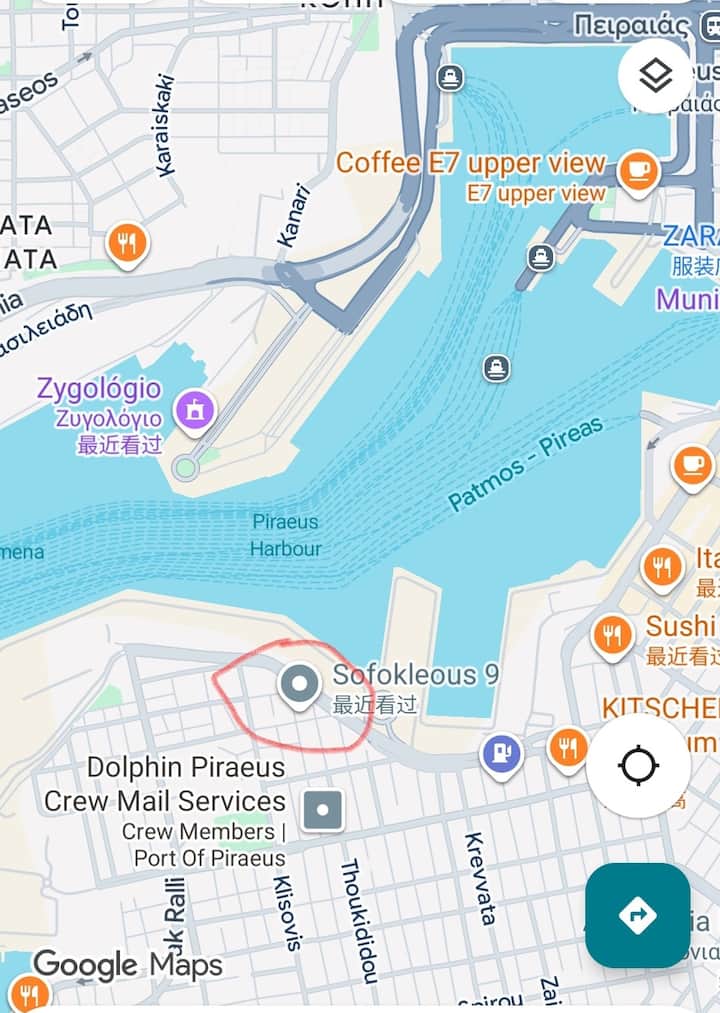Tap the Coffee E7 upper view marker
This screenshot has width=720, height=1013.
[638, 171]
